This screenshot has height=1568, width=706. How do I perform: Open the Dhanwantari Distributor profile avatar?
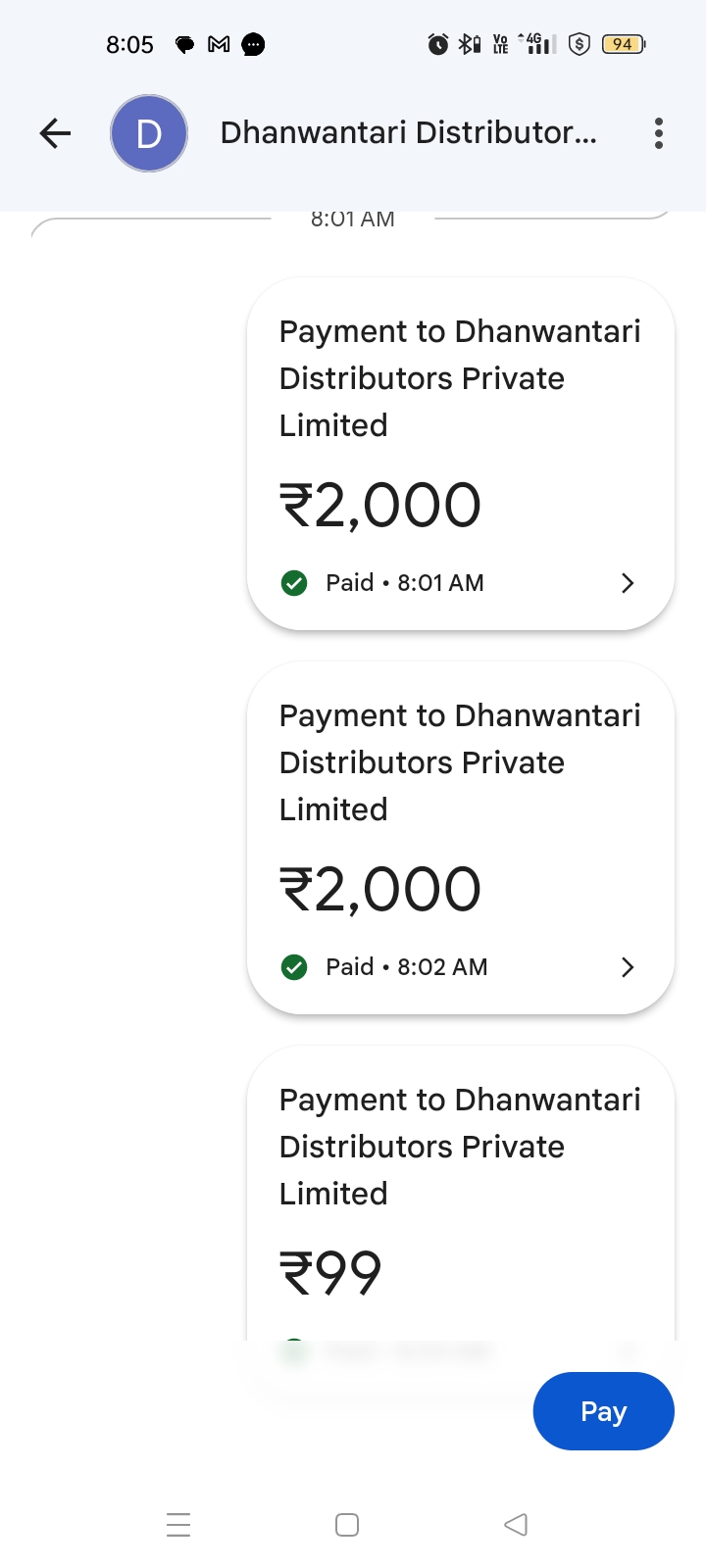pyautogui.click(x=149, y=133)
